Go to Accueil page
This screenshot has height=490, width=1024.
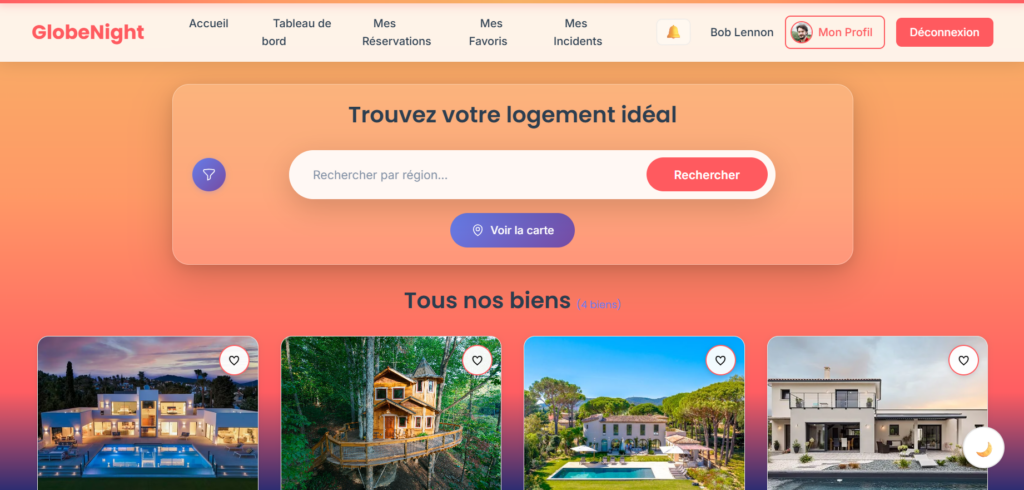tap(209, 23)
